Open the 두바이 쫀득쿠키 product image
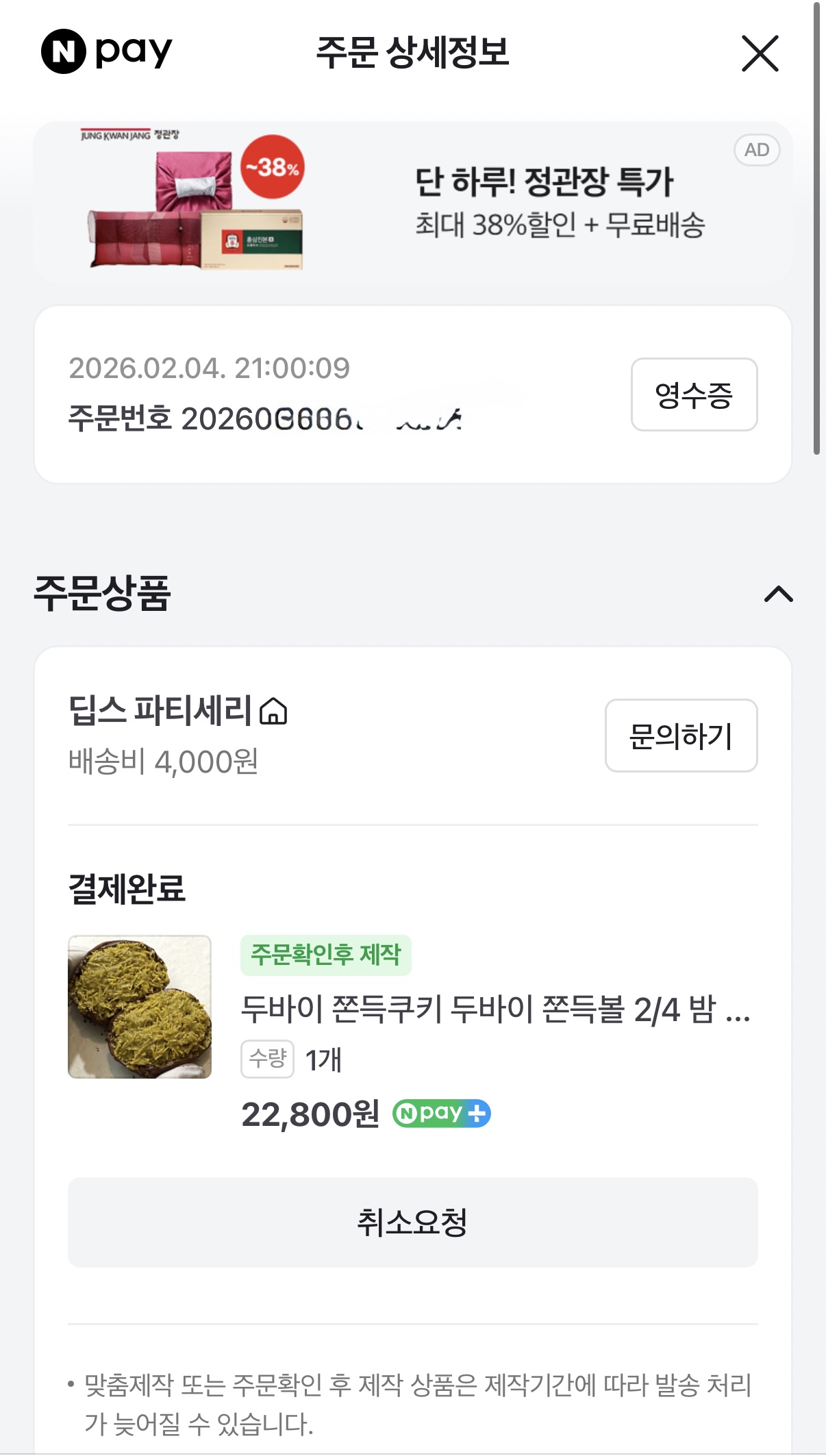 [140, 1006]
